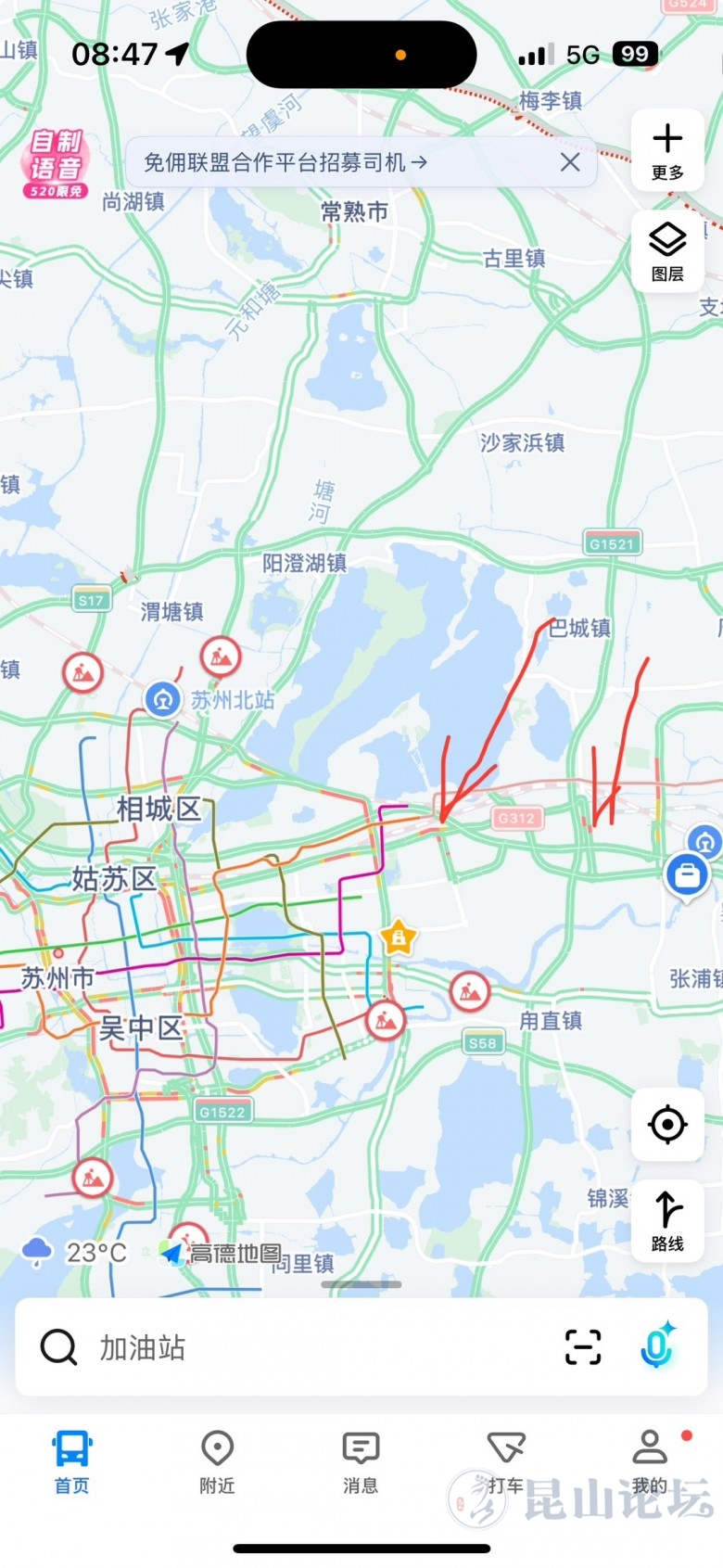Open the 图层 map layers panel
Image resolution: width=723 pixels, height=1568 pixels.
click(x=667, y=250)
